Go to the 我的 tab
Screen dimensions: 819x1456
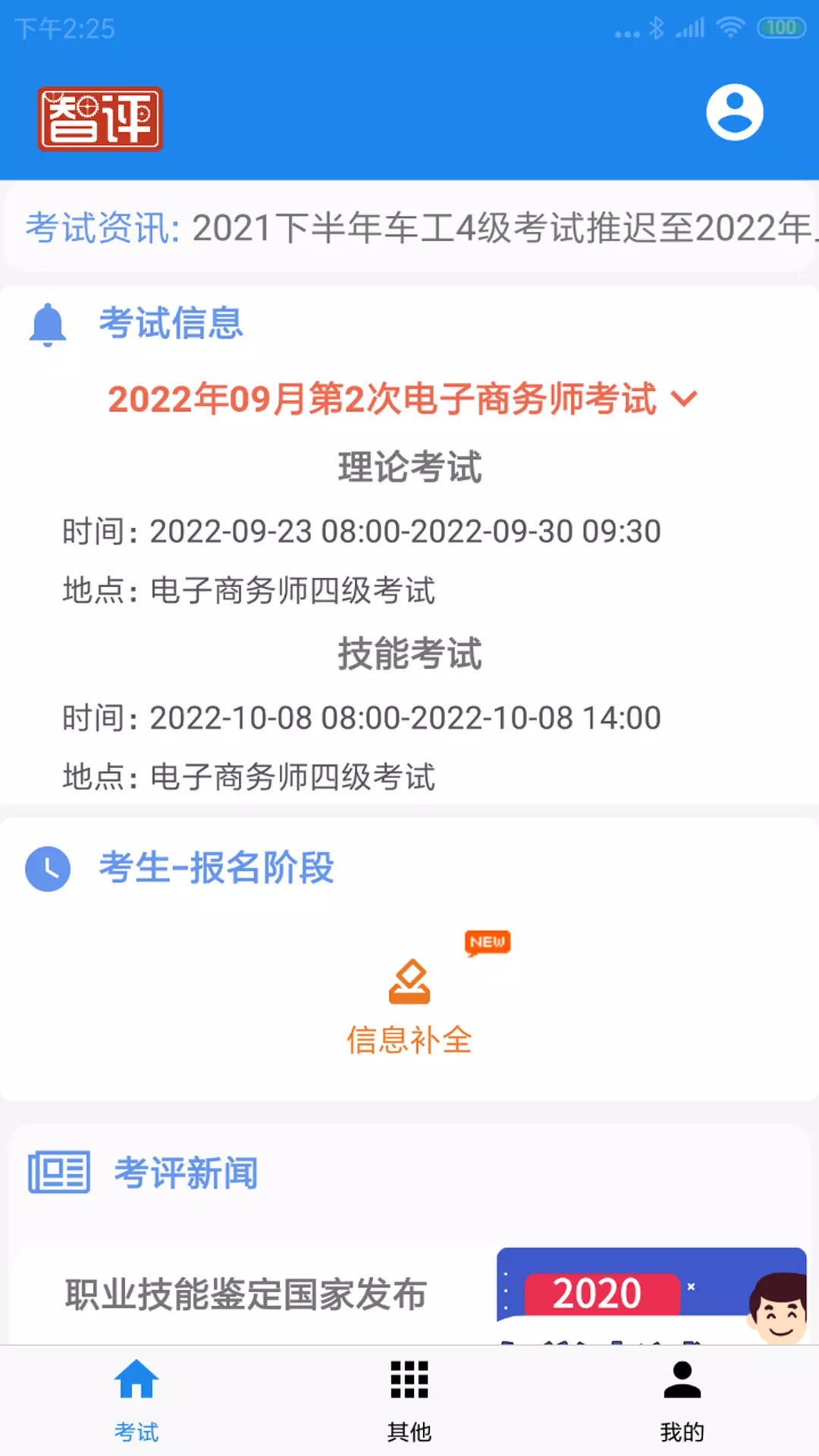click(682, 1401)
